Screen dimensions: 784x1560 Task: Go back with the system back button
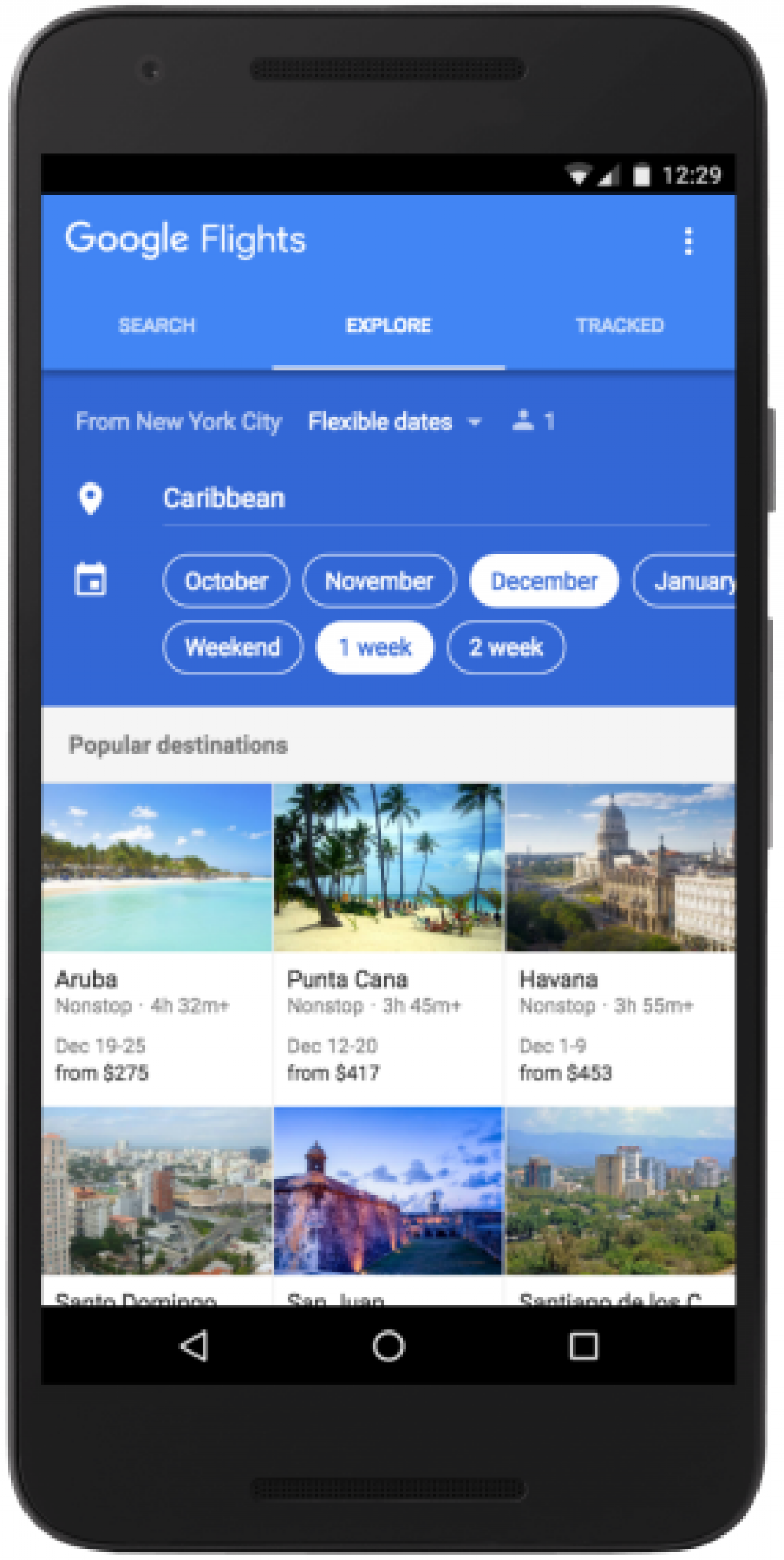point(194,1346)
